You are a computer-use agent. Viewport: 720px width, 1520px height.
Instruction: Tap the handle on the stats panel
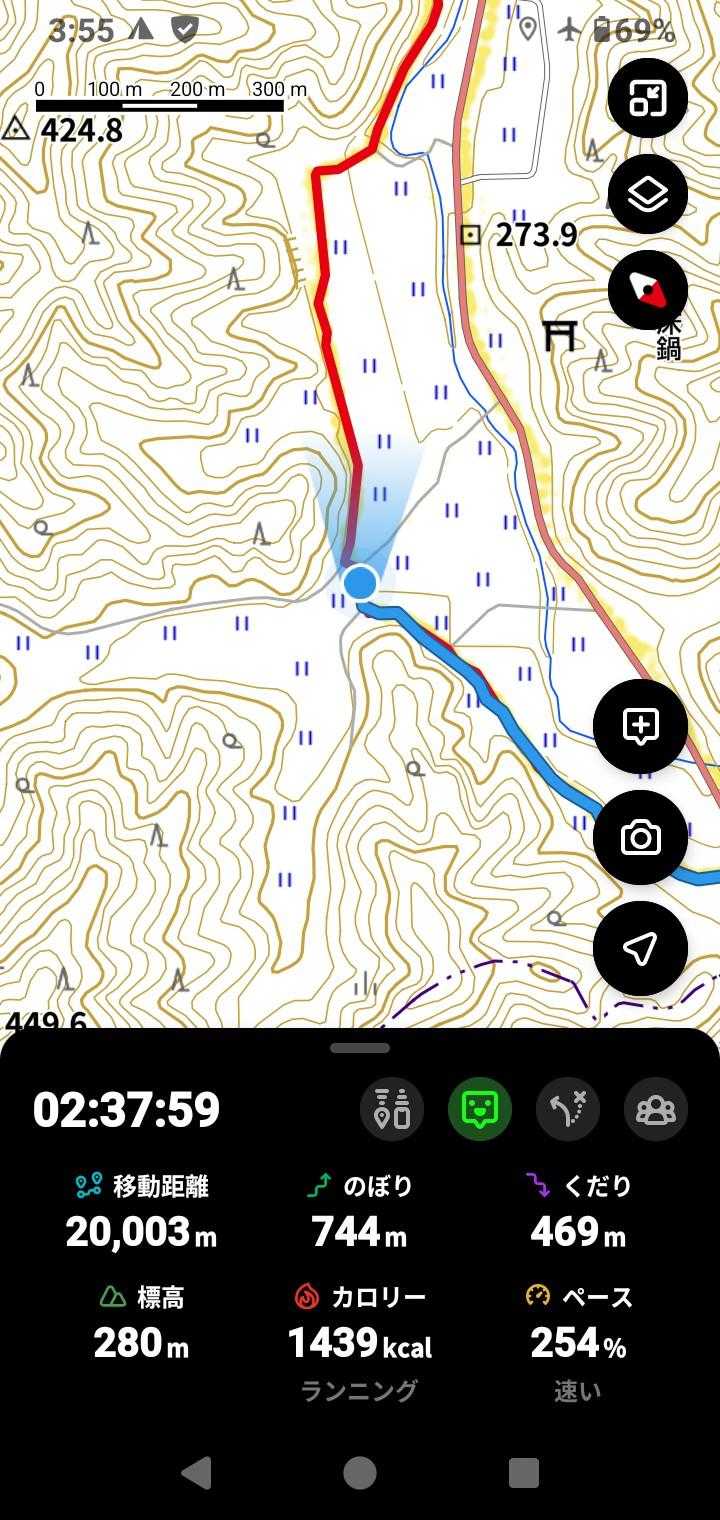click(360, 1048)
